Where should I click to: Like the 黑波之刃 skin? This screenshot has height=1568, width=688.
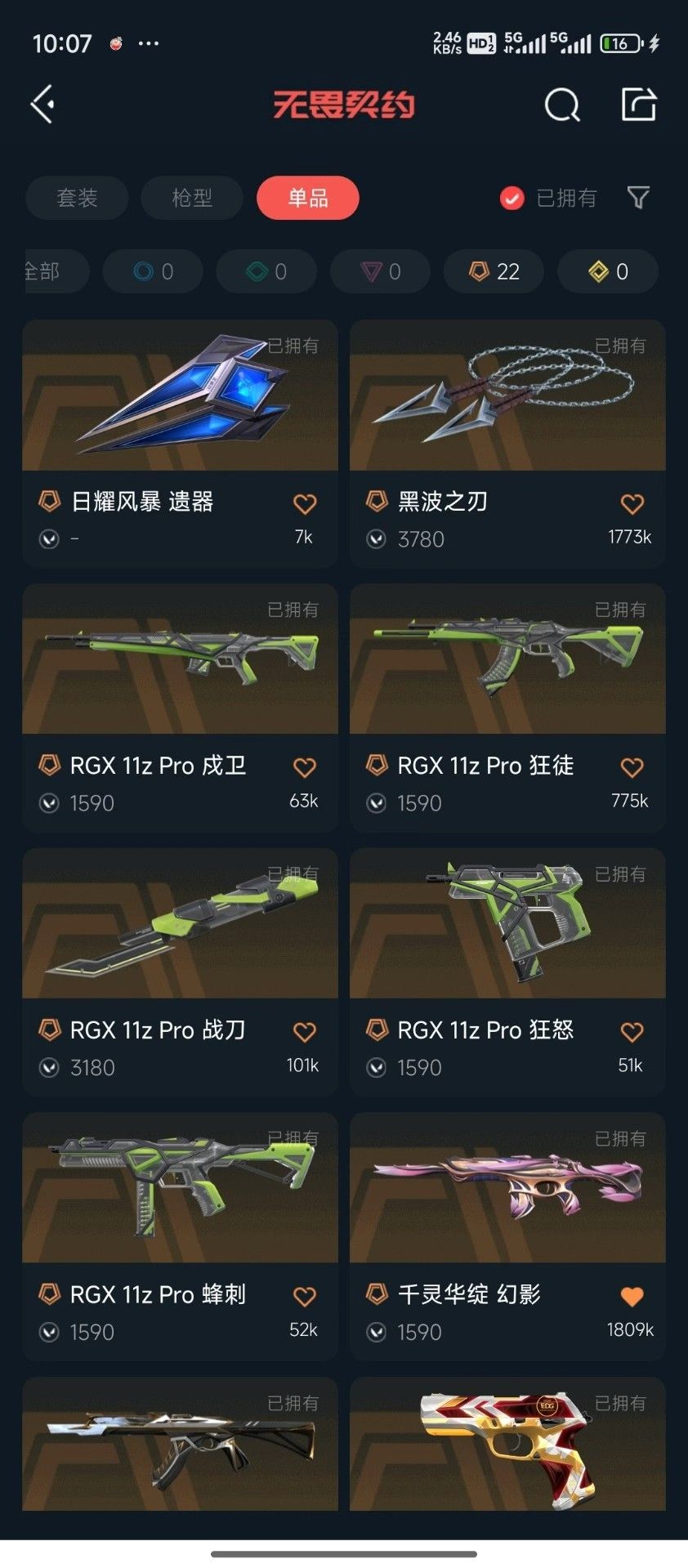tap(632, 504)
